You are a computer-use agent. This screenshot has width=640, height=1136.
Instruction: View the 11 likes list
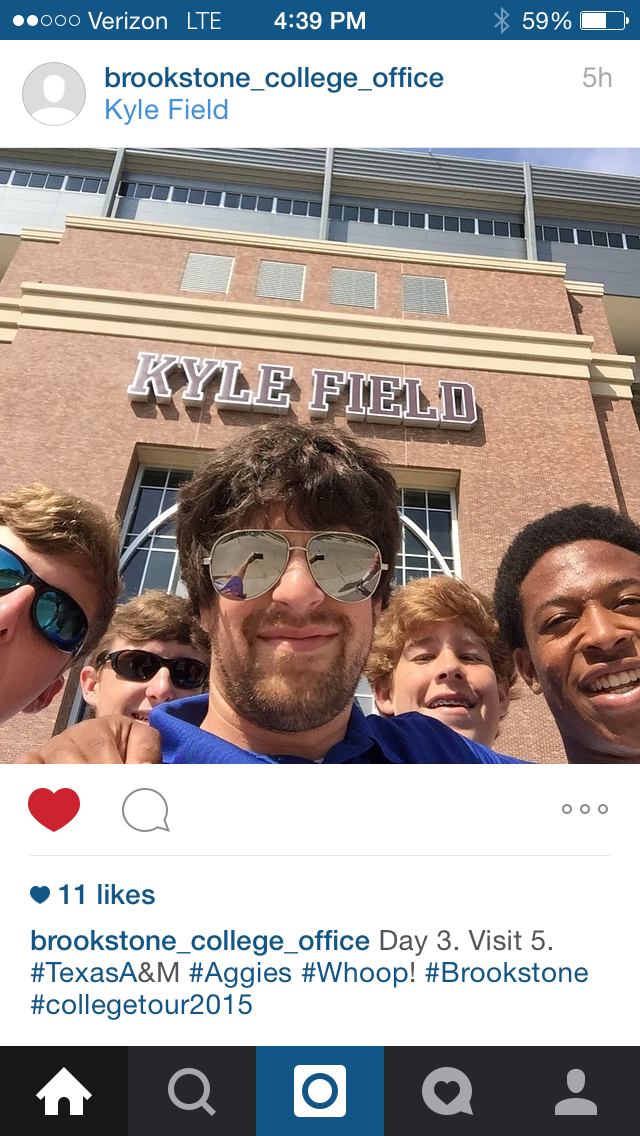93,895
